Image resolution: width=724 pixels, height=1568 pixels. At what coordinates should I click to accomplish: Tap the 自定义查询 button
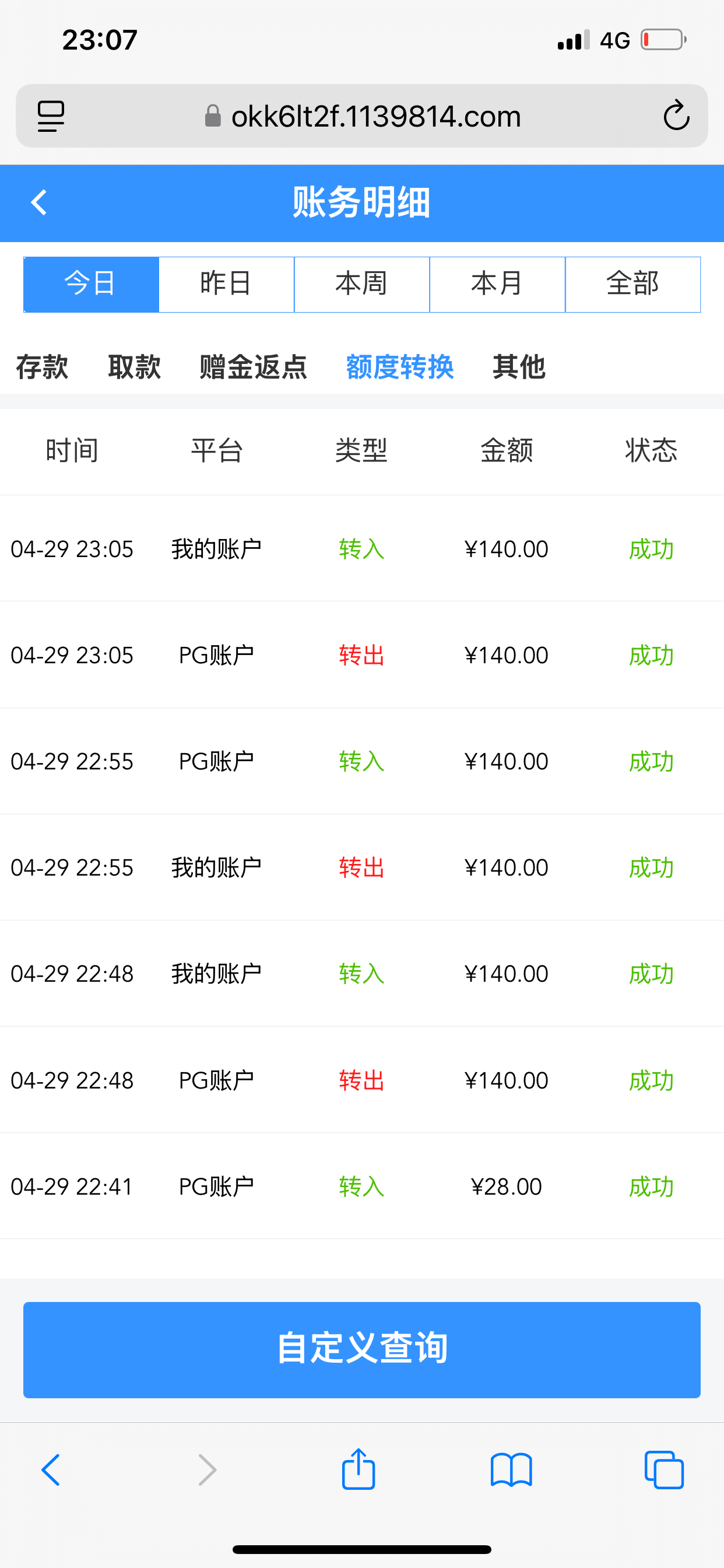pyautogui.click(x=362, y=1349)
